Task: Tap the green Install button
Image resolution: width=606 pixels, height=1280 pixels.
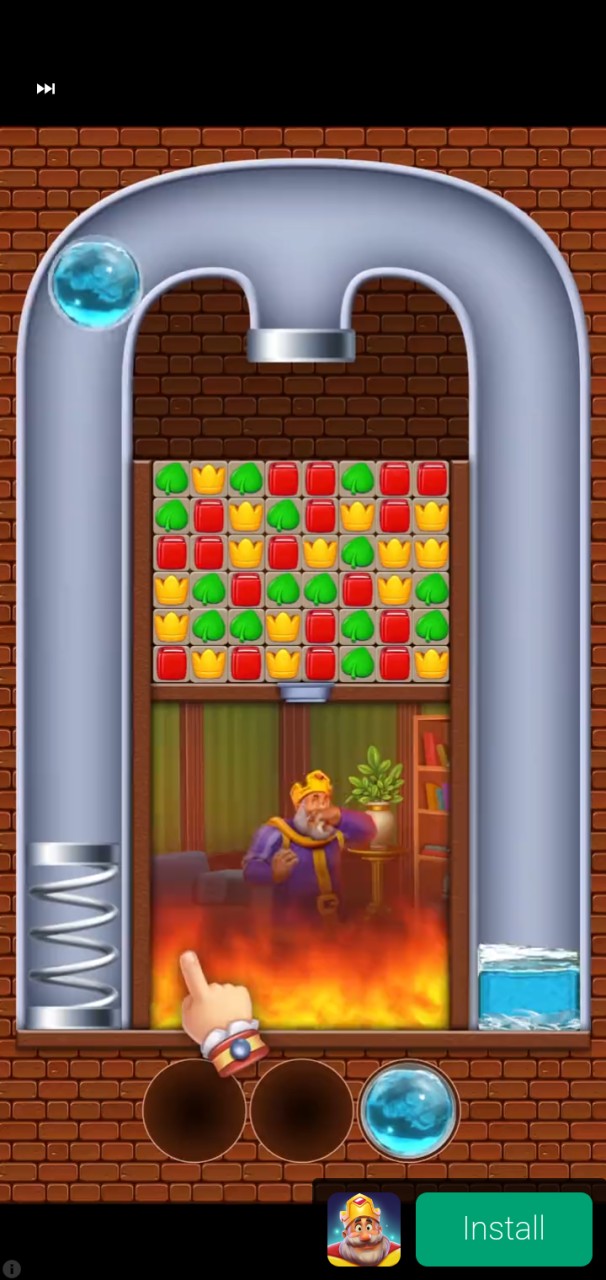Action: click(x=503, y=1228)
